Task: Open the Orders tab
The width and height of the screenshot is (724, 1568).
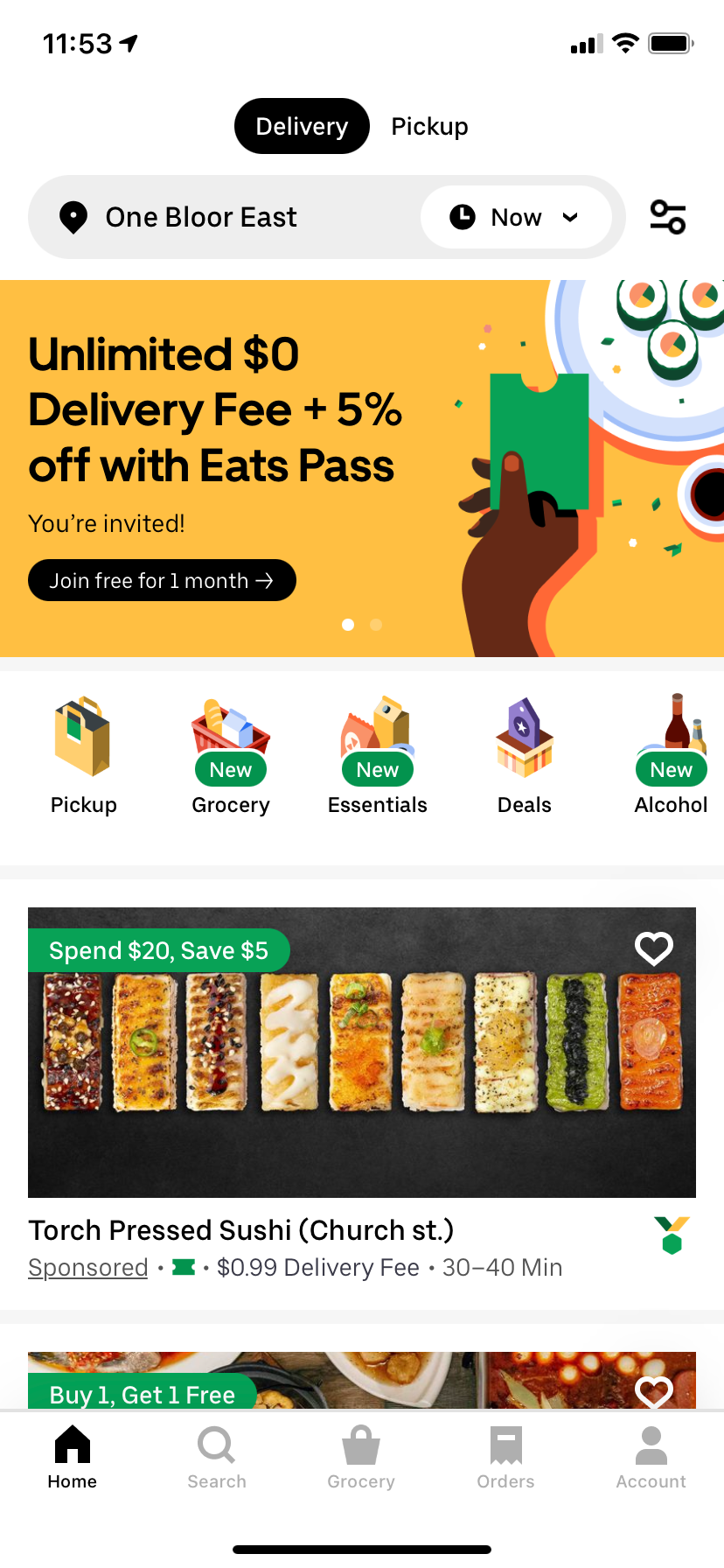Action: (x=505, y=1458)
